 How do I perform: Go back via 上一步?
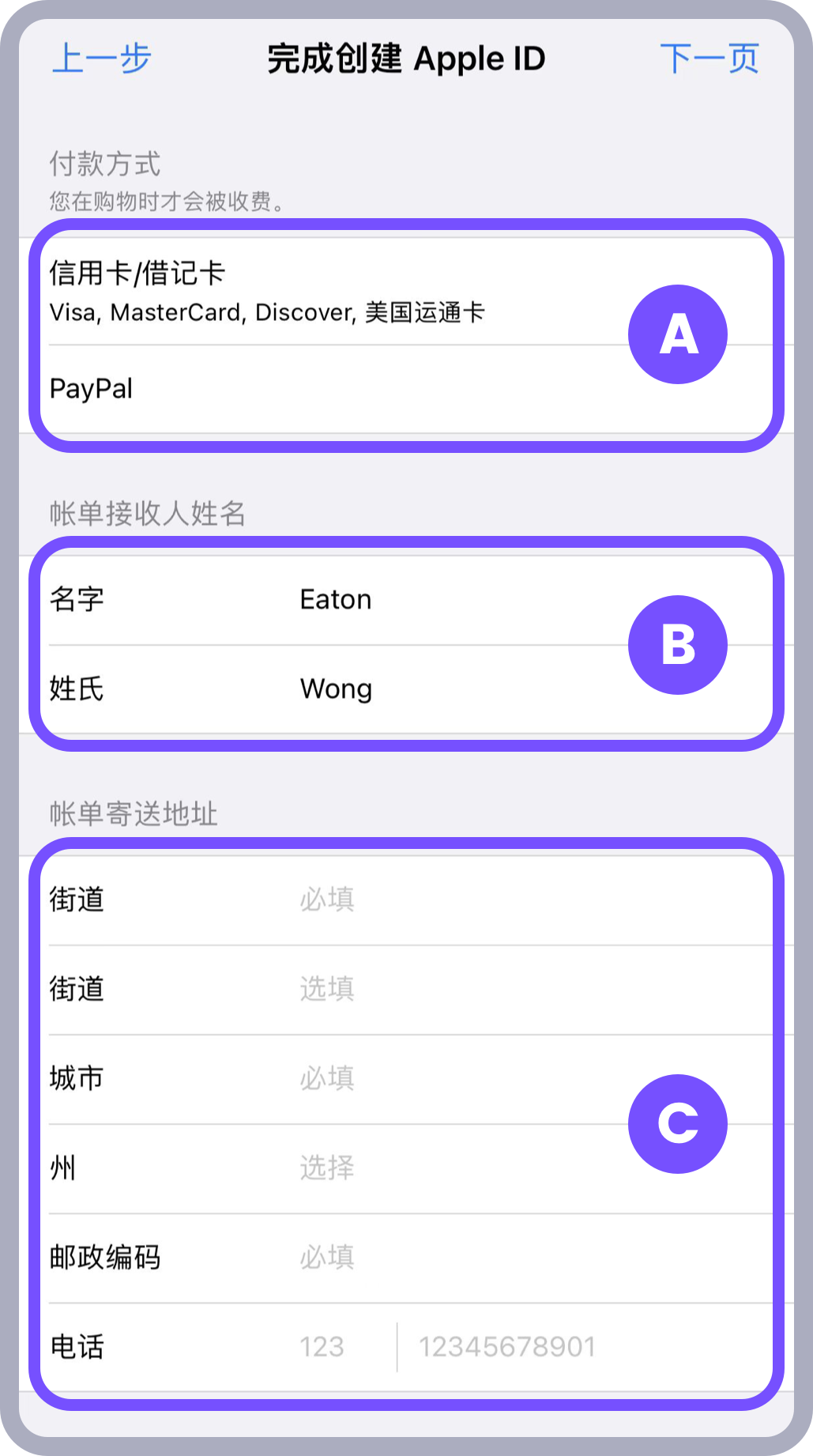(x=101, y=58)
